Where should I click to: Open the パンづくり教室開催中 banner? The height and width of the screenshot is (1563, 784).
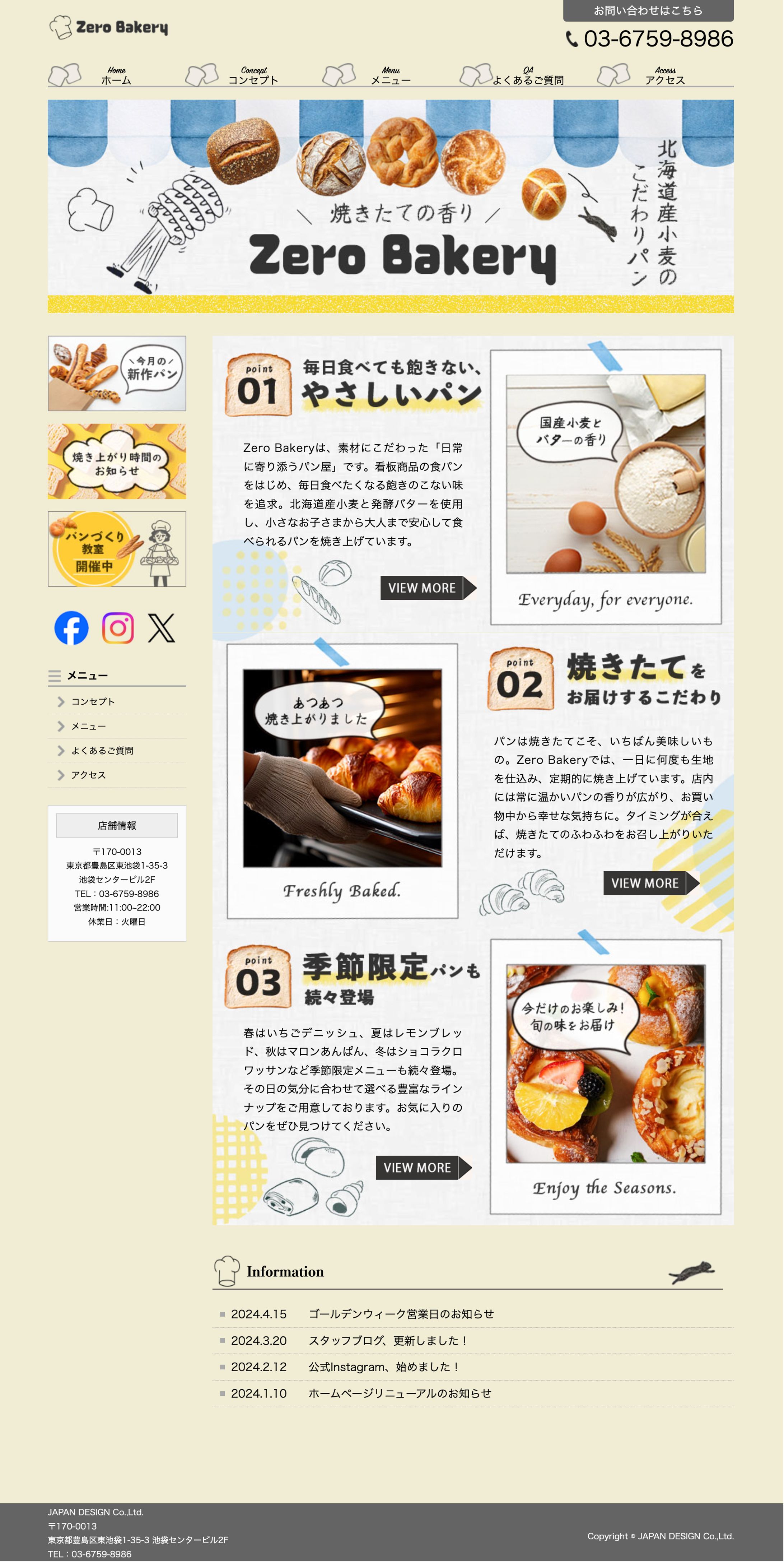coord(116,548)
